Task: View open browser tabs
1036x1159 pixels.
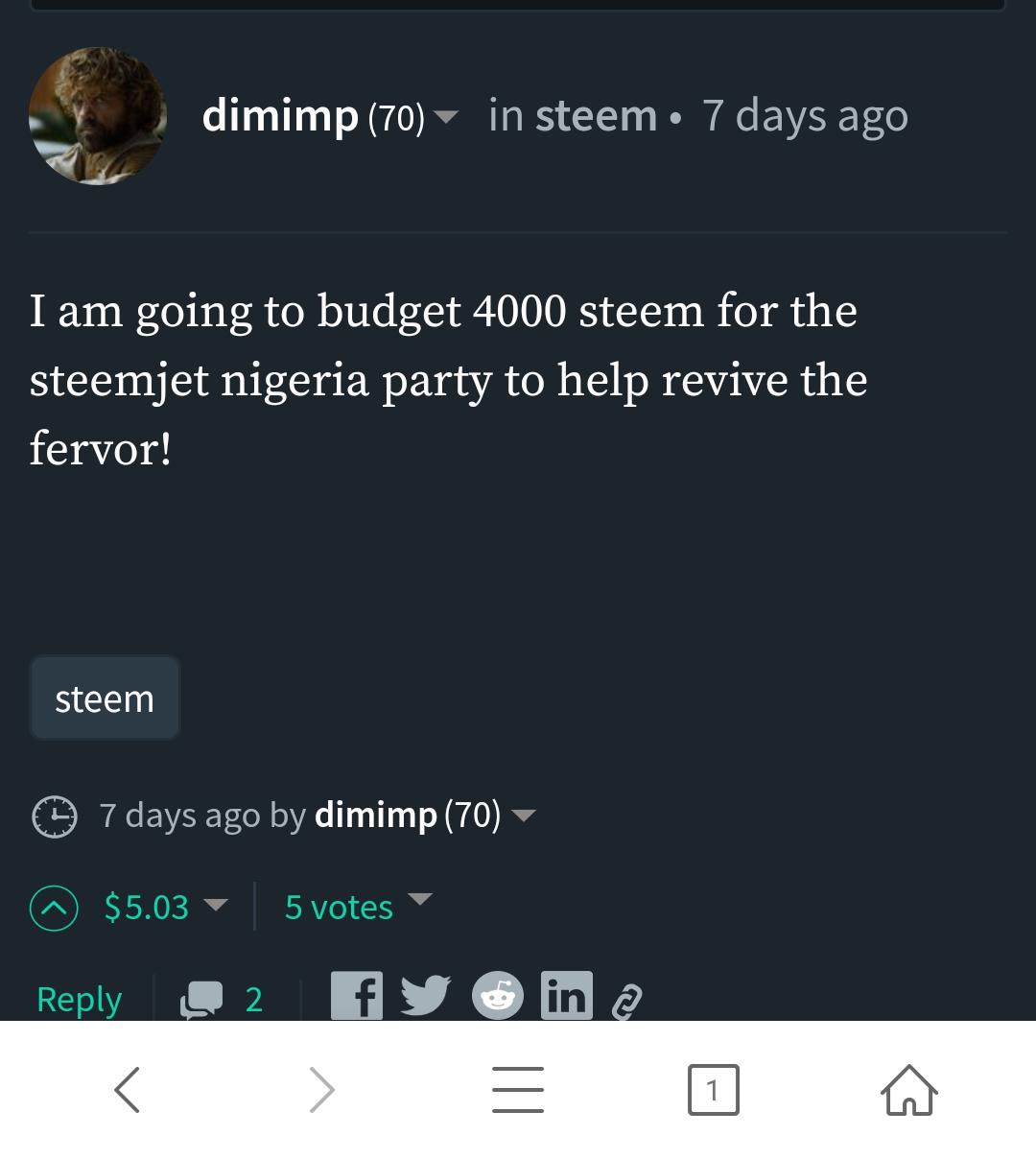Action: 713,1090
